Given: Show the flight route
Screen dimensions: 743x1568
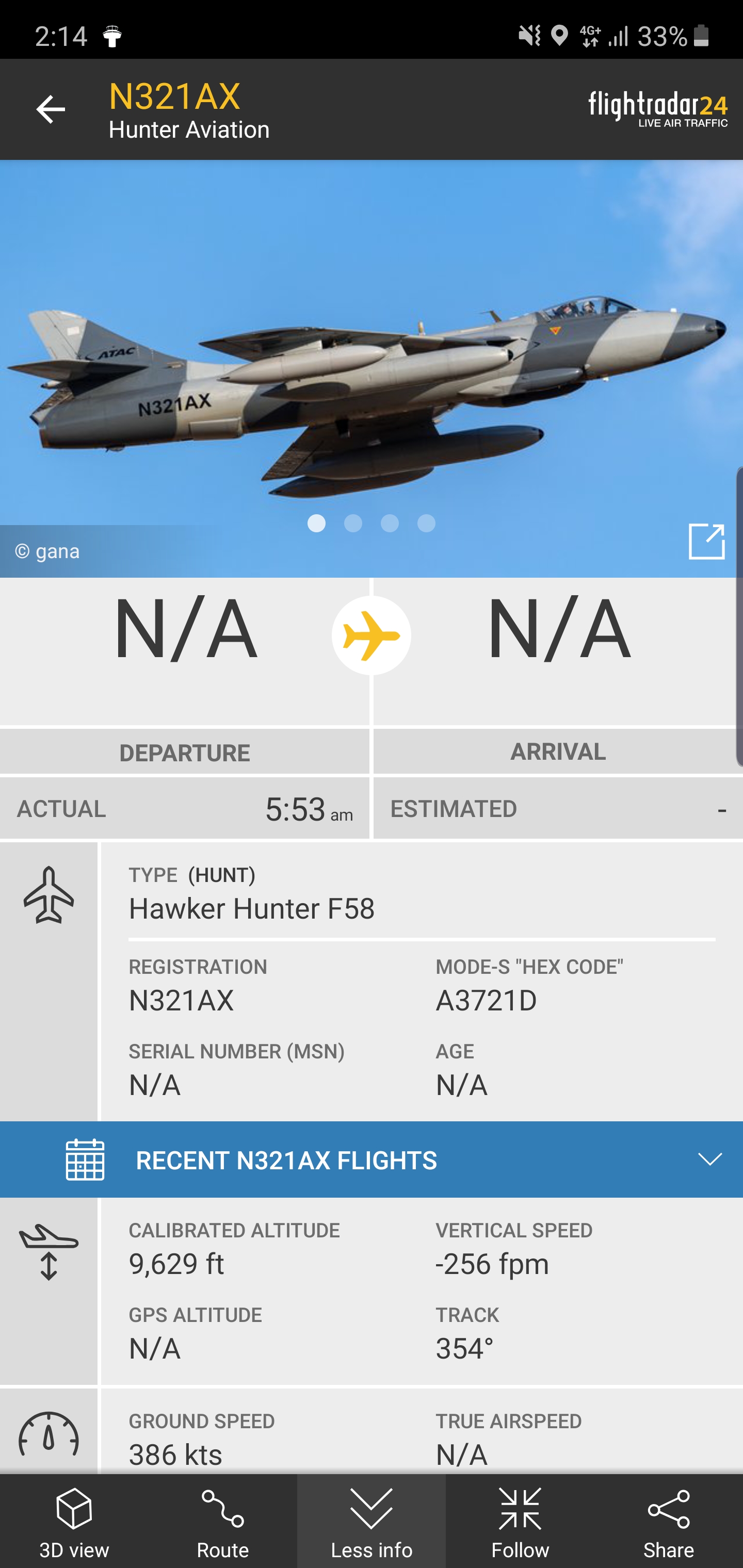Looking at the screenshot, I should 223,1521.
